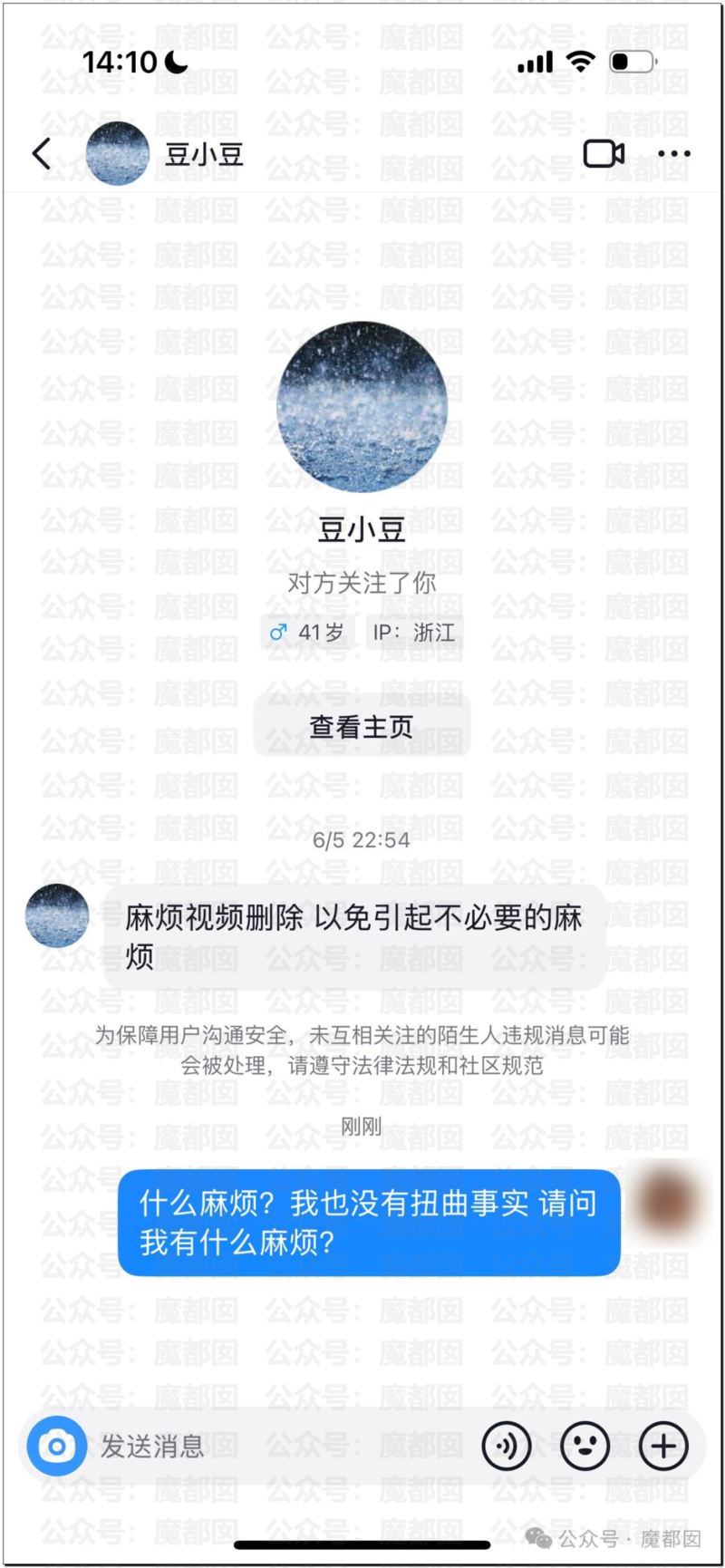
Task: Tap the large 豆小豆 profile picture
Action: coord(362,407)
